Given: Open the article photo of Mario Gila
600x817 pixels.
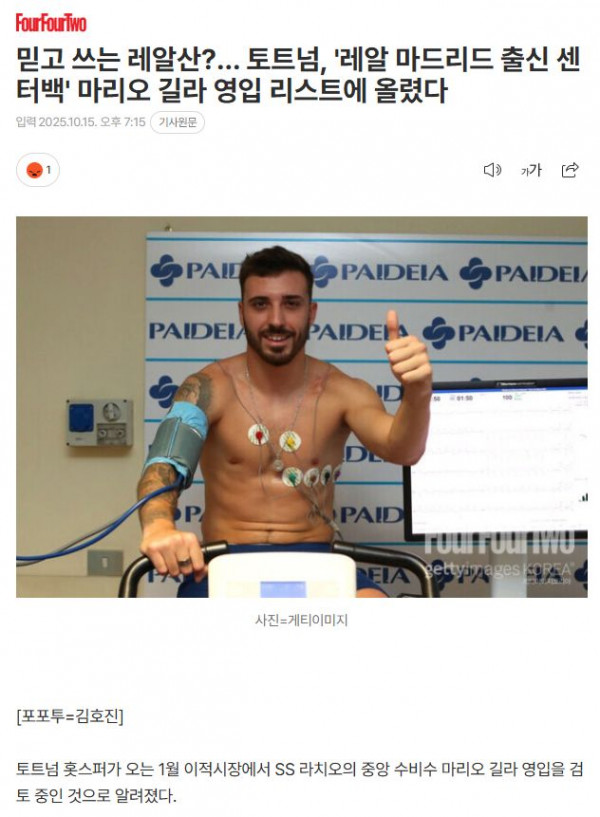Looking at the screenshot, I should [x=301, y=407].
